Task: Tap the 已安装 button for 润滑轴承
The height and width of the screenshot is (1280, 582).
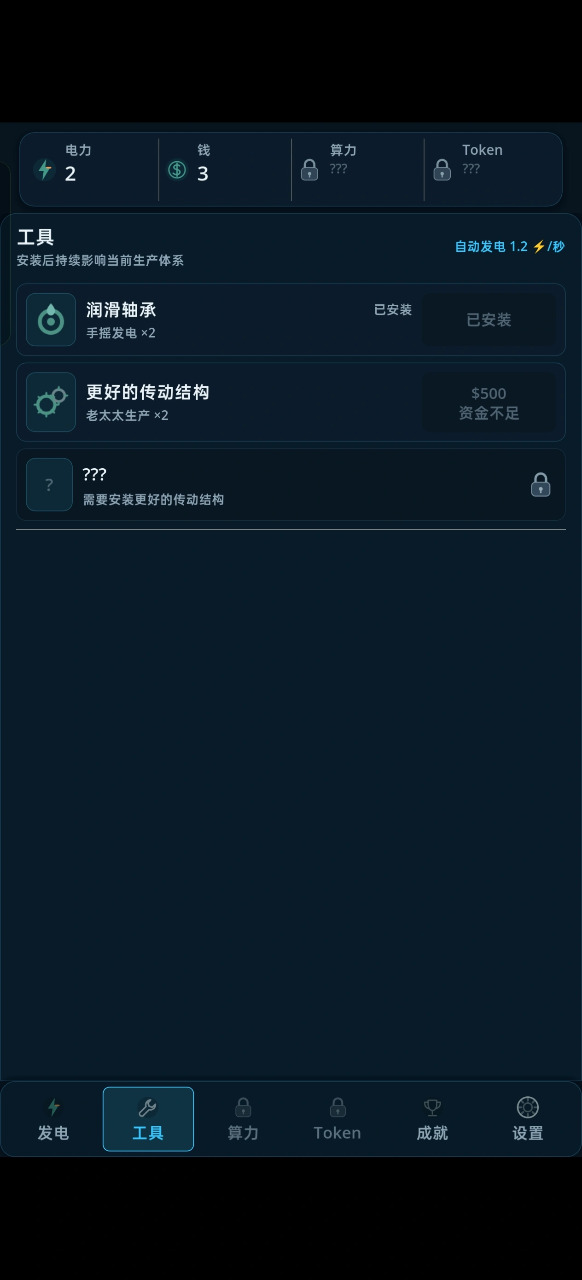Action: point(489,320)
